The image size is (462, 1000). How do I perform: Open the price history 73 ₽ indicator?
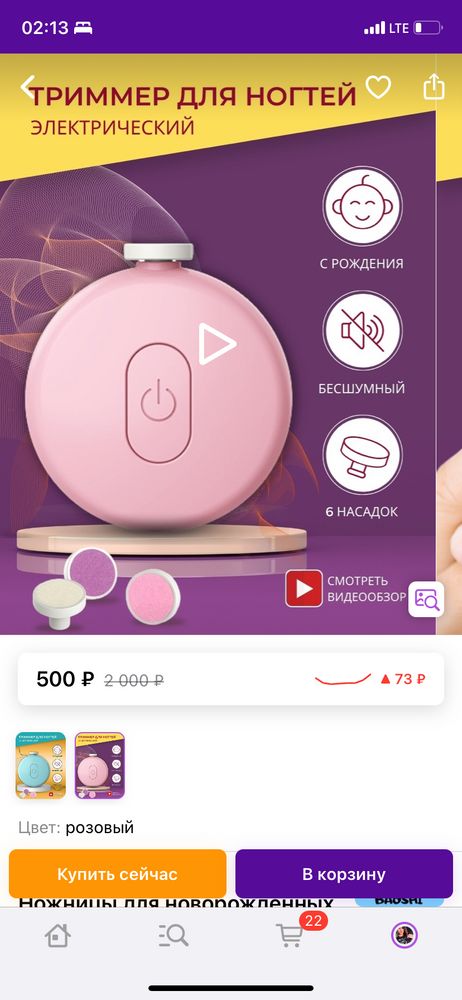click(403, 679)
